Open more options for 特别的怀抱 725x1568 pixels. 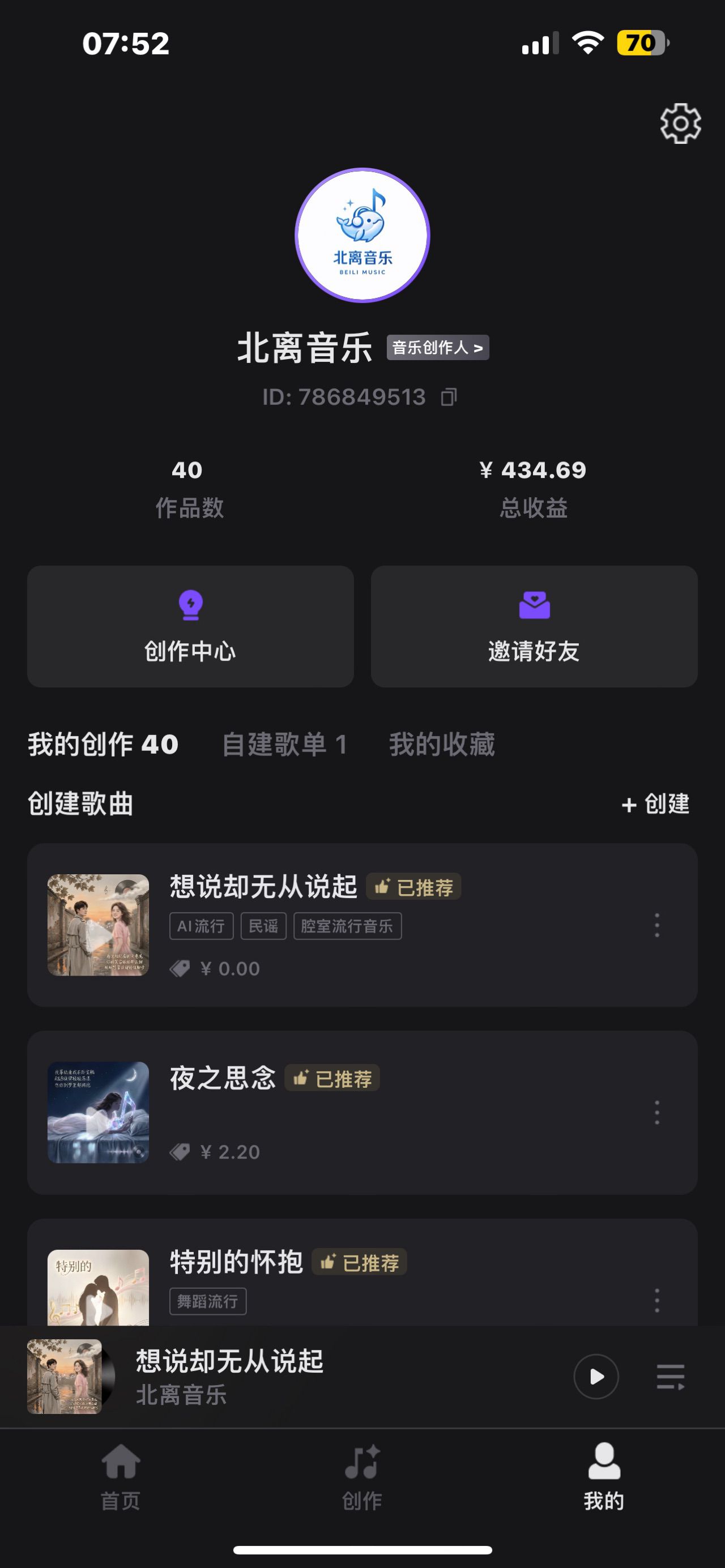[656, 1300]
